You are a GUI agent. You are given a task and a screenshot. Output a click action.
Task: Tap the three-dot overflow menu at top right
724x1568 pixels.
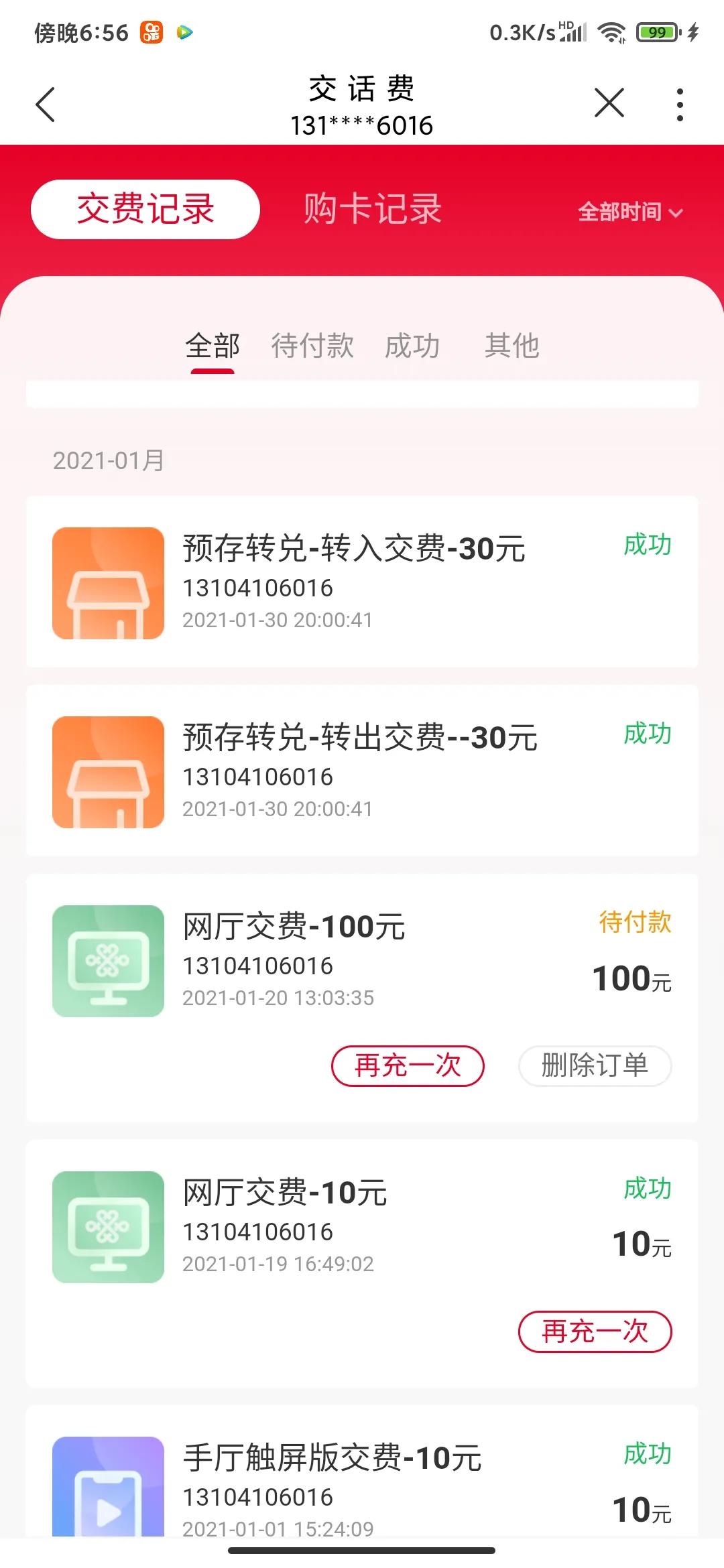(x=679, y=103)
